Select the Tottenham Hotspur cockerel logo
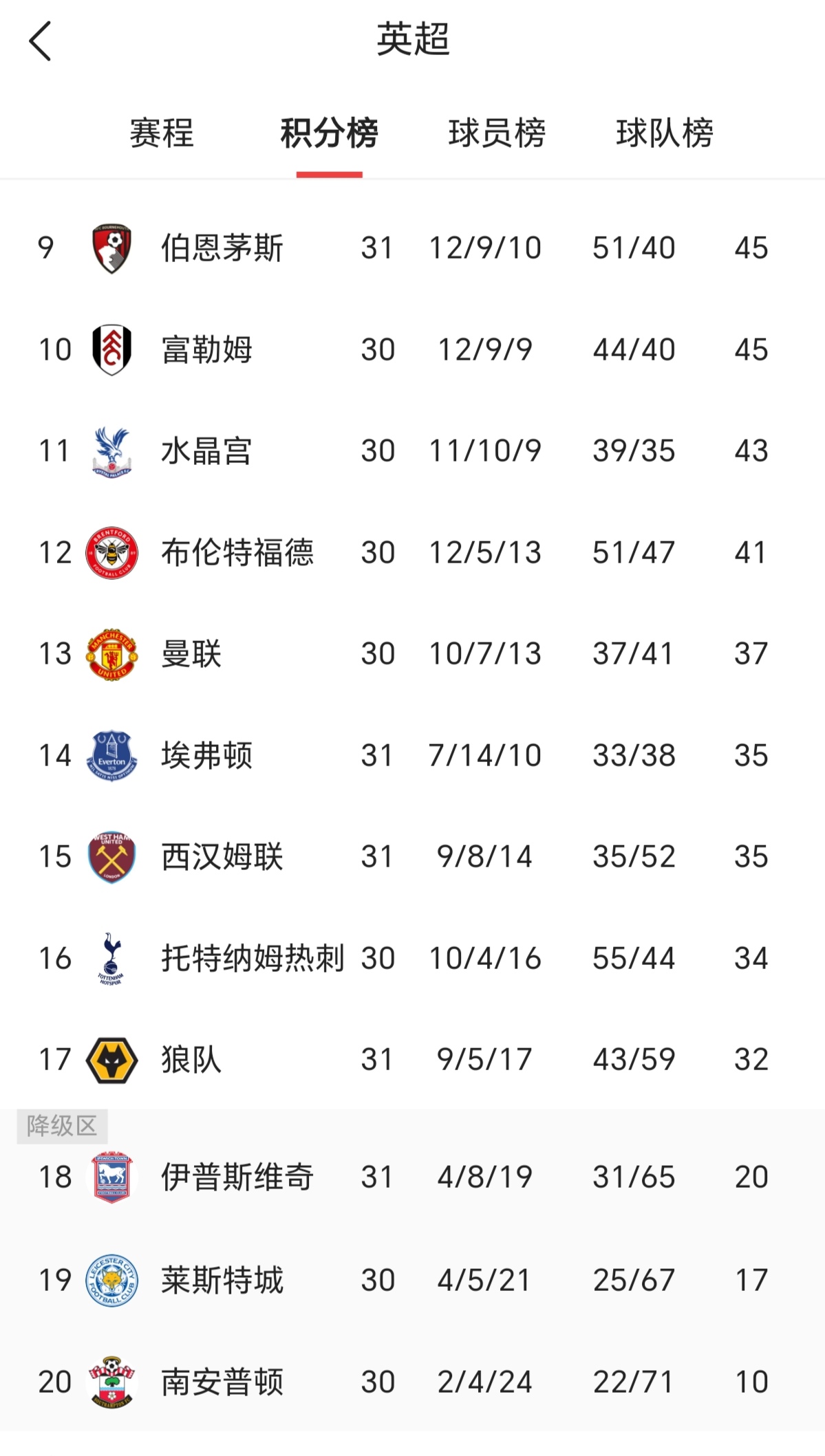825x1456 pixels. point(111,958)
